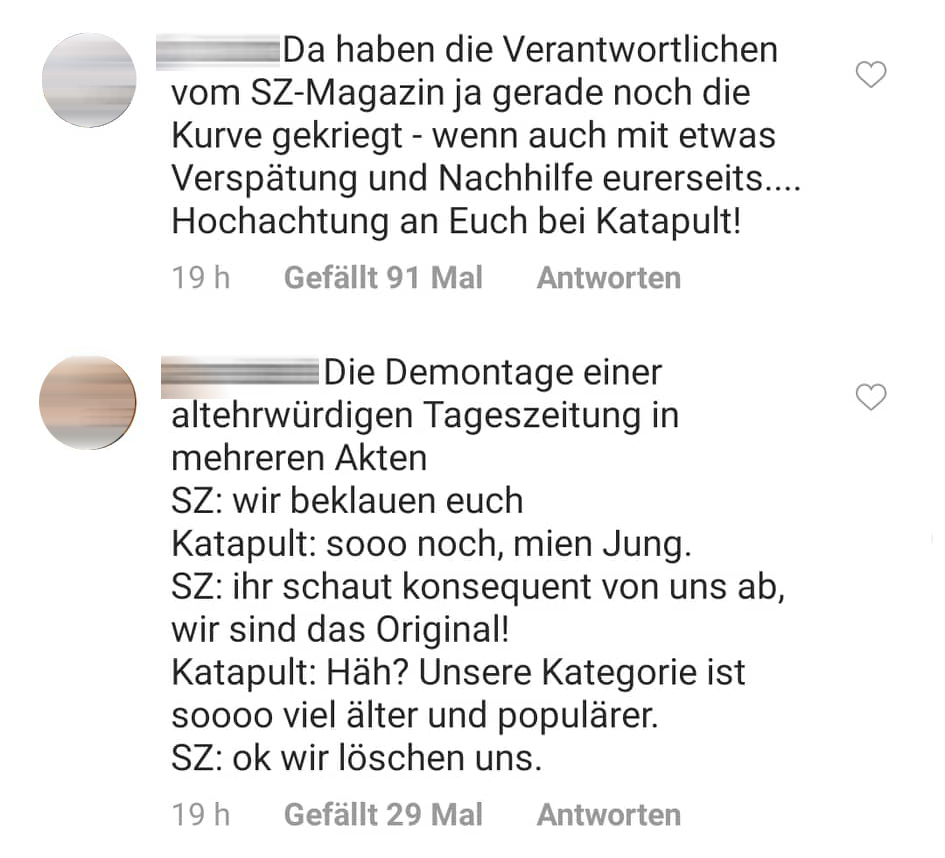945x858 pixels.
Task: Open username of the Hochachtung comment author
Action: pyautogui.click(x=220, y=49)
